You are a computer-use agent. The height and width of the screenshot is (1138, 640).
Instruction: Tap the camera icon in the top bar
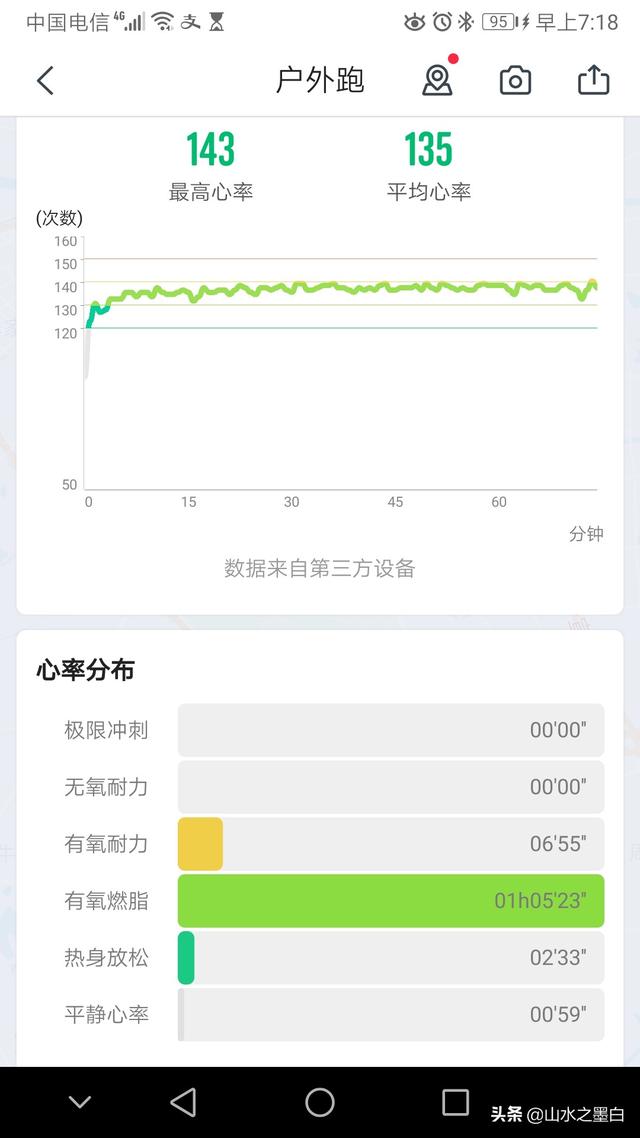point(515,81)
